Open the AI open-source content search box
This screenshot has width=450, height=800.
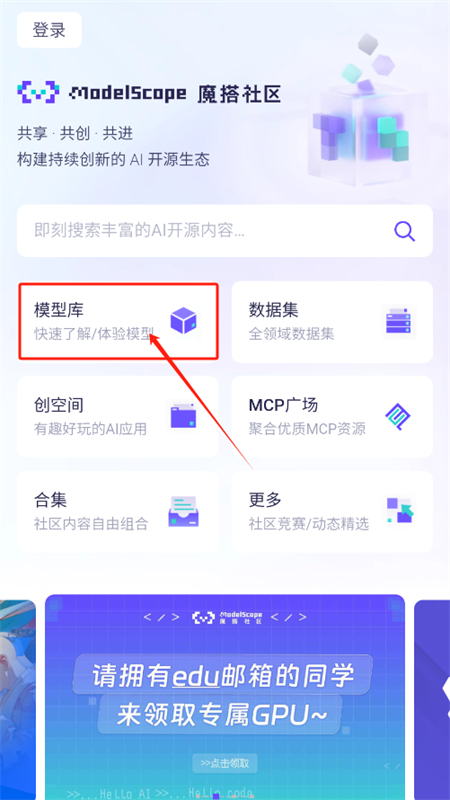[224, 231]
